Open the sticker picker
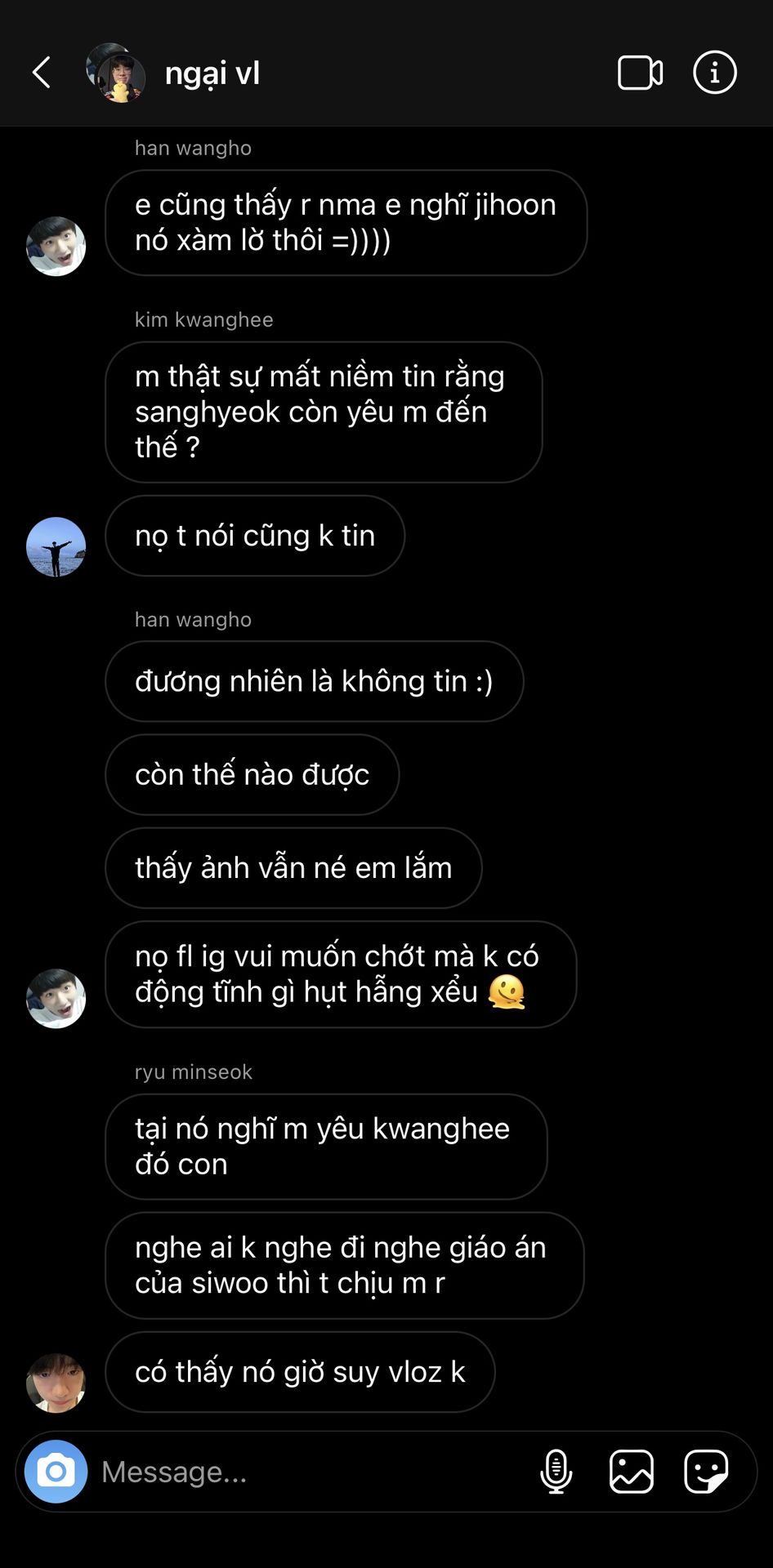This screenshot has width=773, height=1568. [x=706, y=1472]
